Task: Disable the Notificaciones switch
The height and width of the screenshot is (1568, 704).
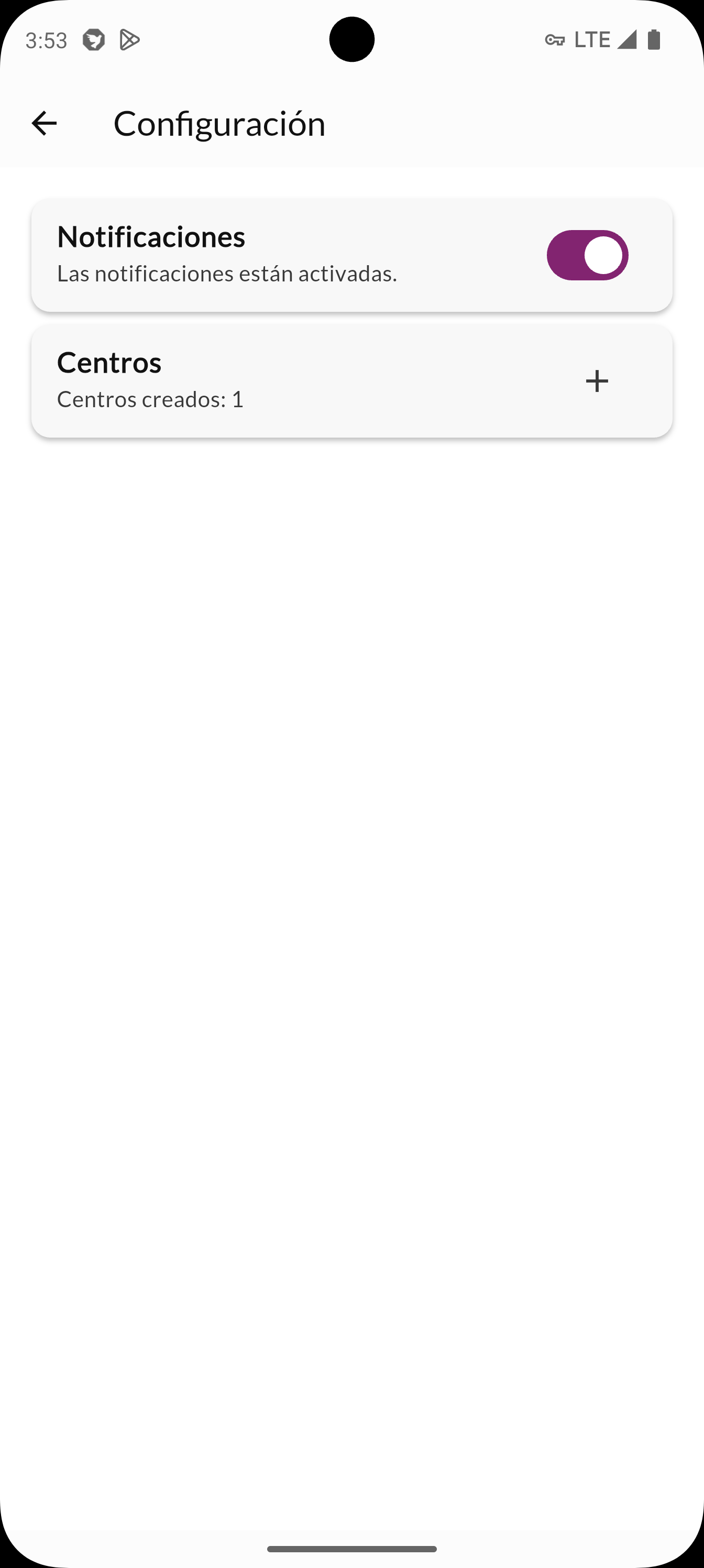Action: (x=587, y=255)
